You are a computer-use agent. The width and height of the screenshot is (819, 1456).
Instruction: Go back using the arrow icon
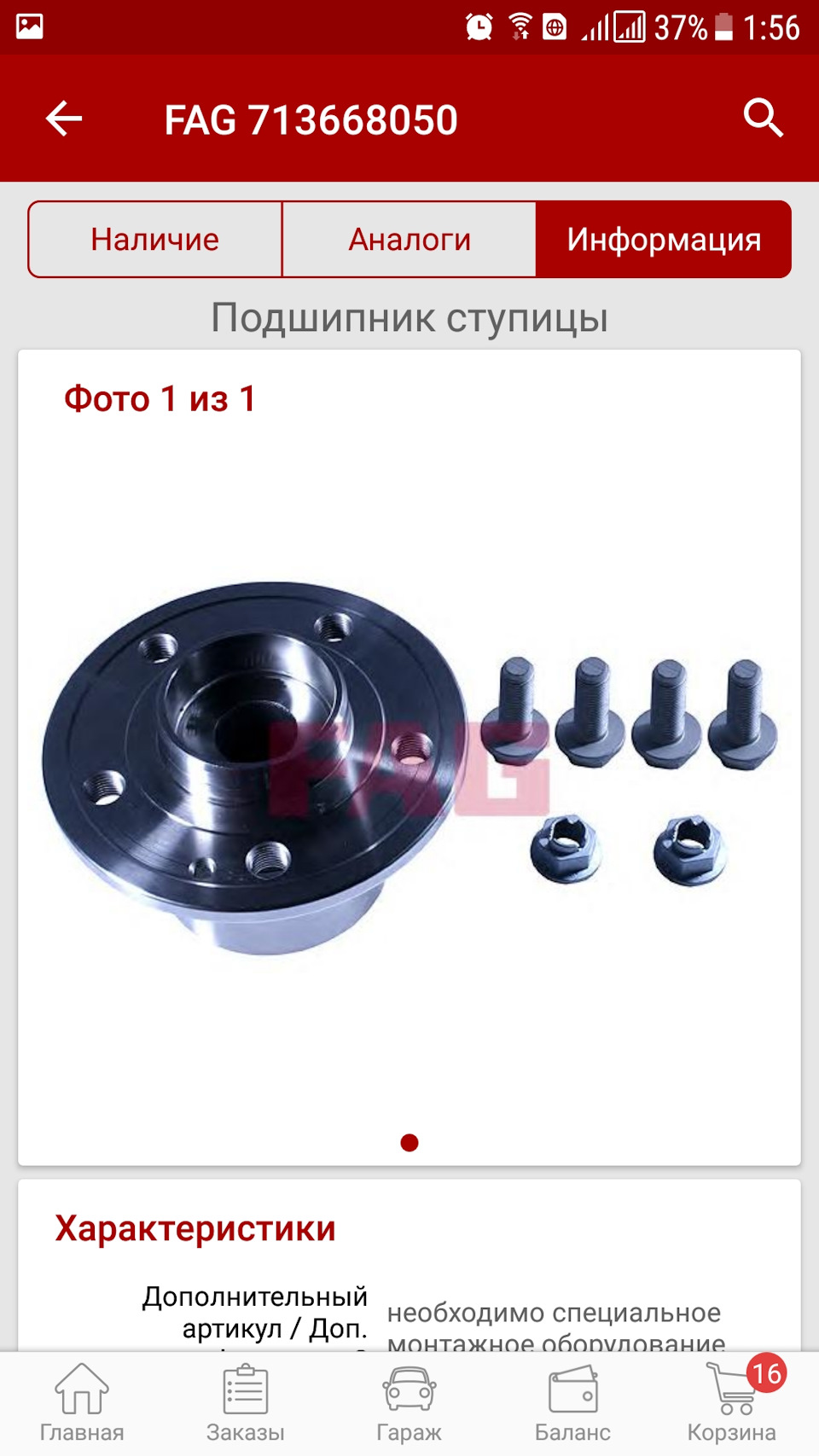pos(64,119)
